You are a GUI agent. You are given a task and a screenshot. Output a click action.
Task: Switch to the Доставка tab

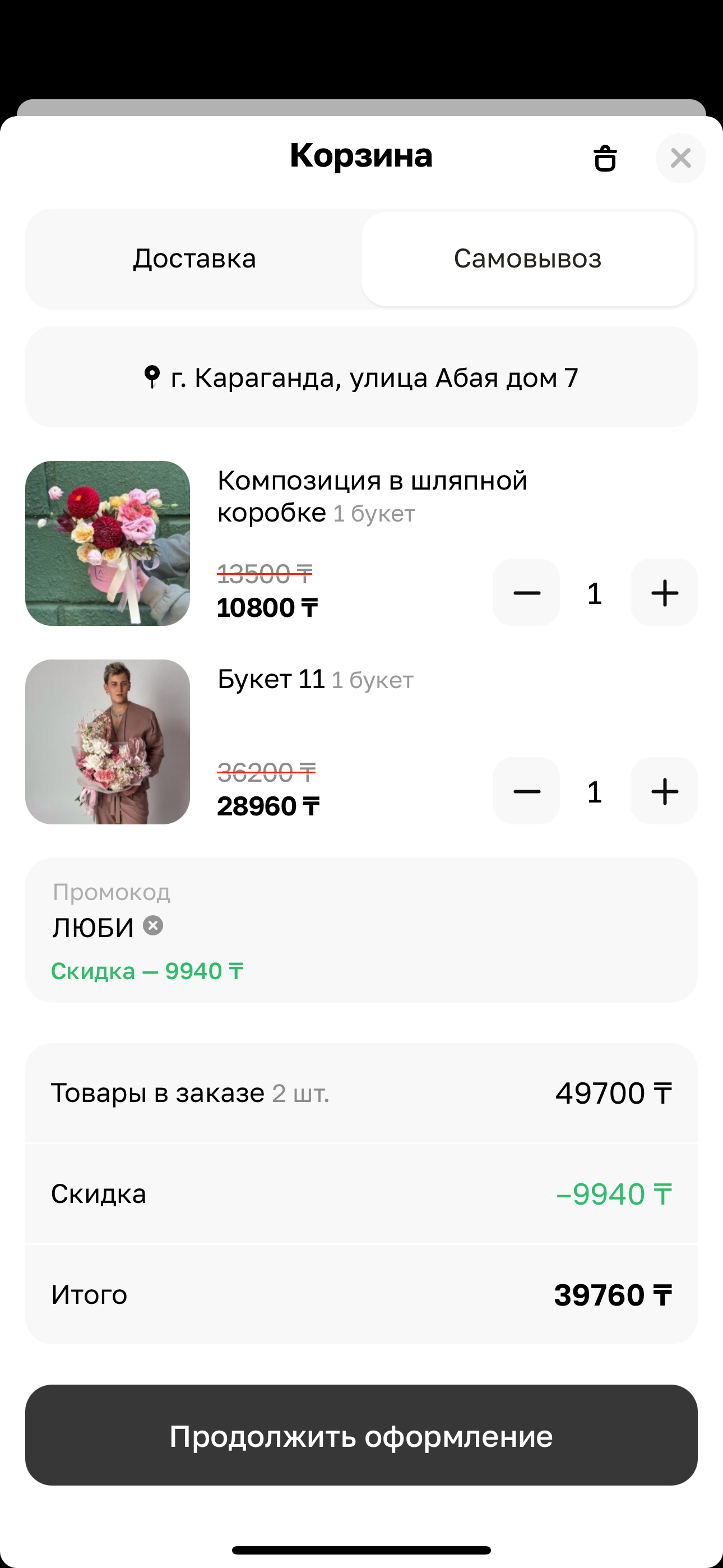[194, 259]
